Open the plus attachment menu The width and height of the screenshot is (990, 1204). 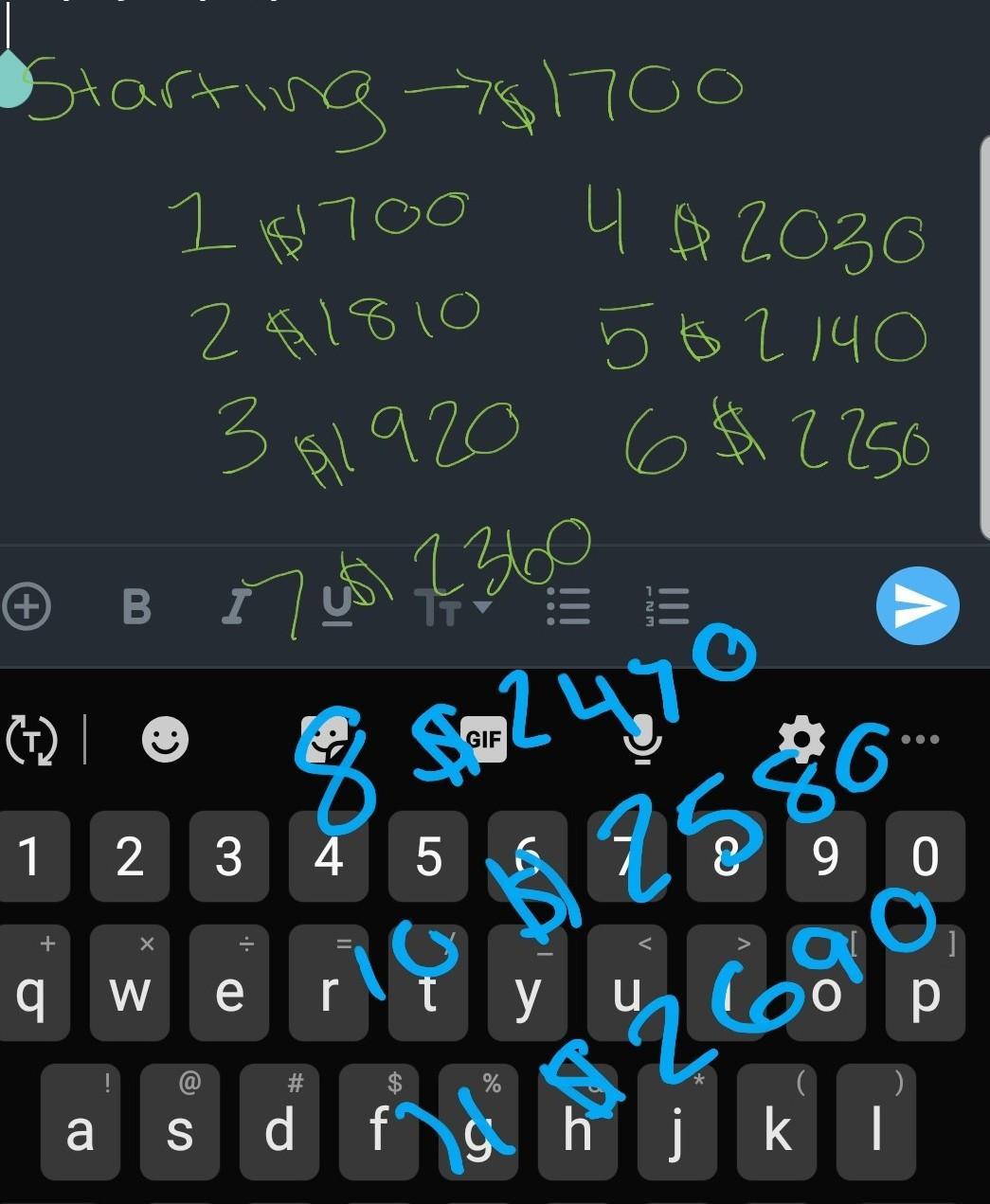(27, 606)
